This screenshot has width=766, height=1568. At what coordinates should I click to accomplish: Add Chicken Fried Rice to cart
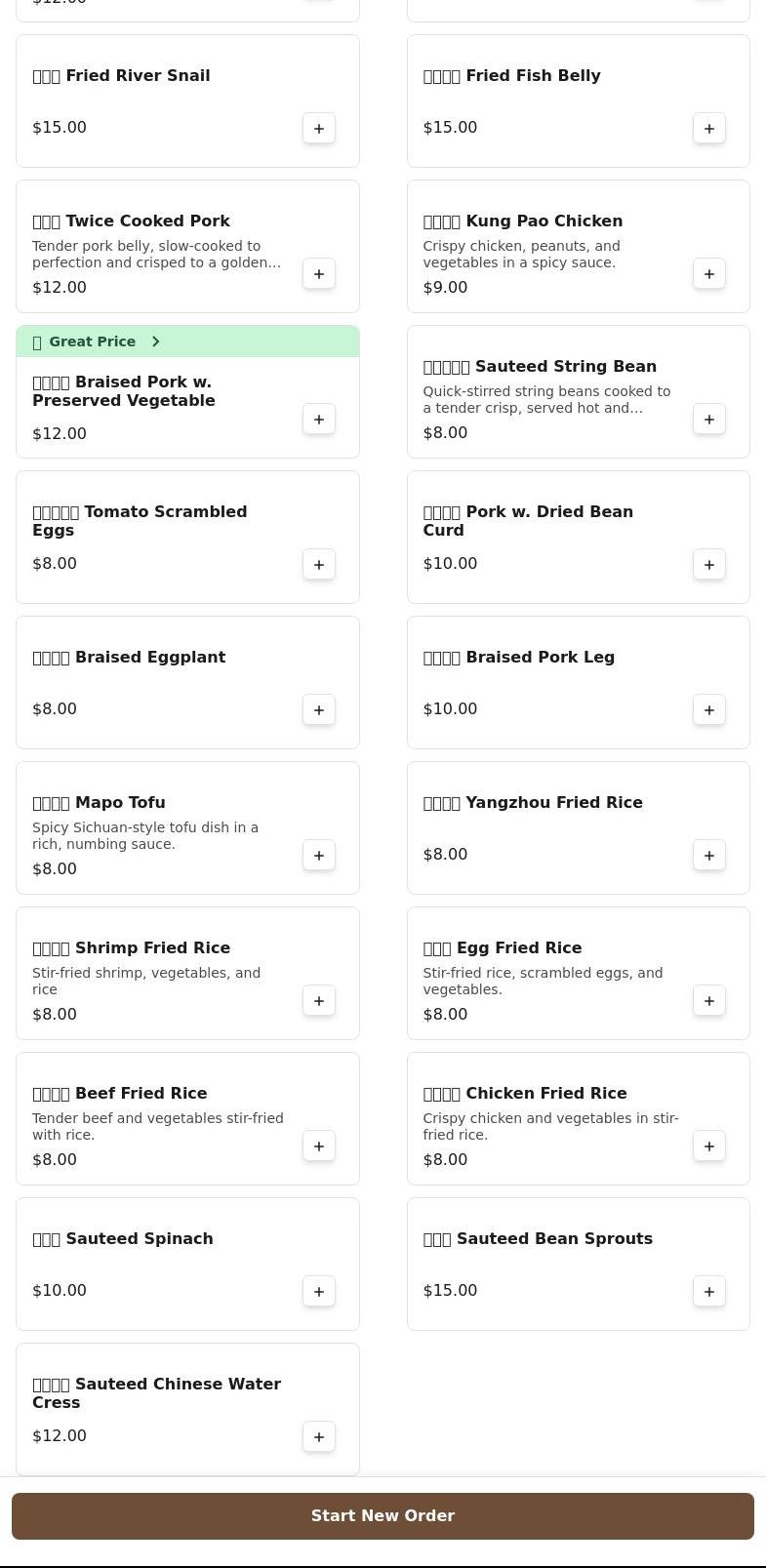coord(709,1146)
